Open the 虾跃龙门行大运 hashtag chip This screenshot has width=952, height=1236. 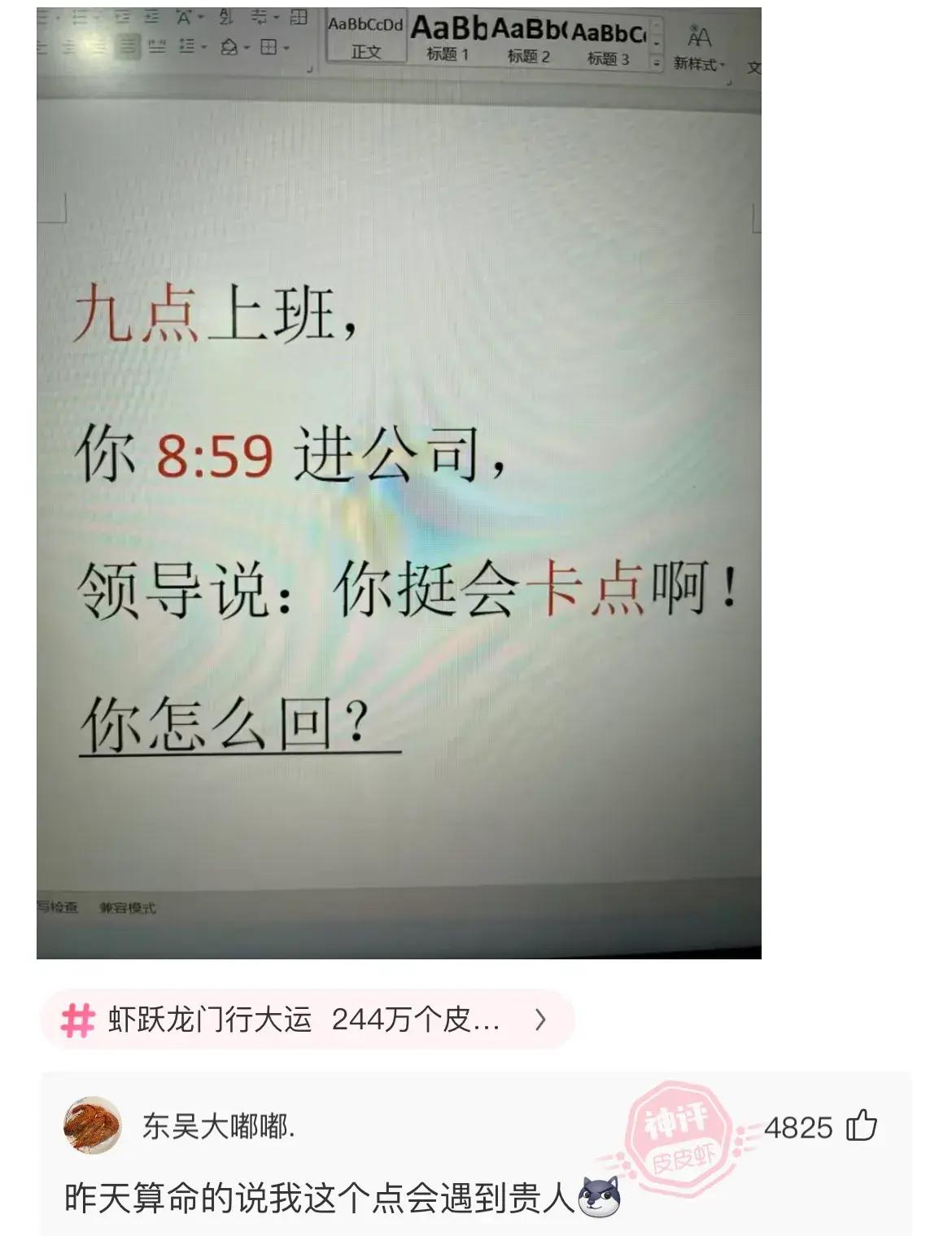point(305,1020)
